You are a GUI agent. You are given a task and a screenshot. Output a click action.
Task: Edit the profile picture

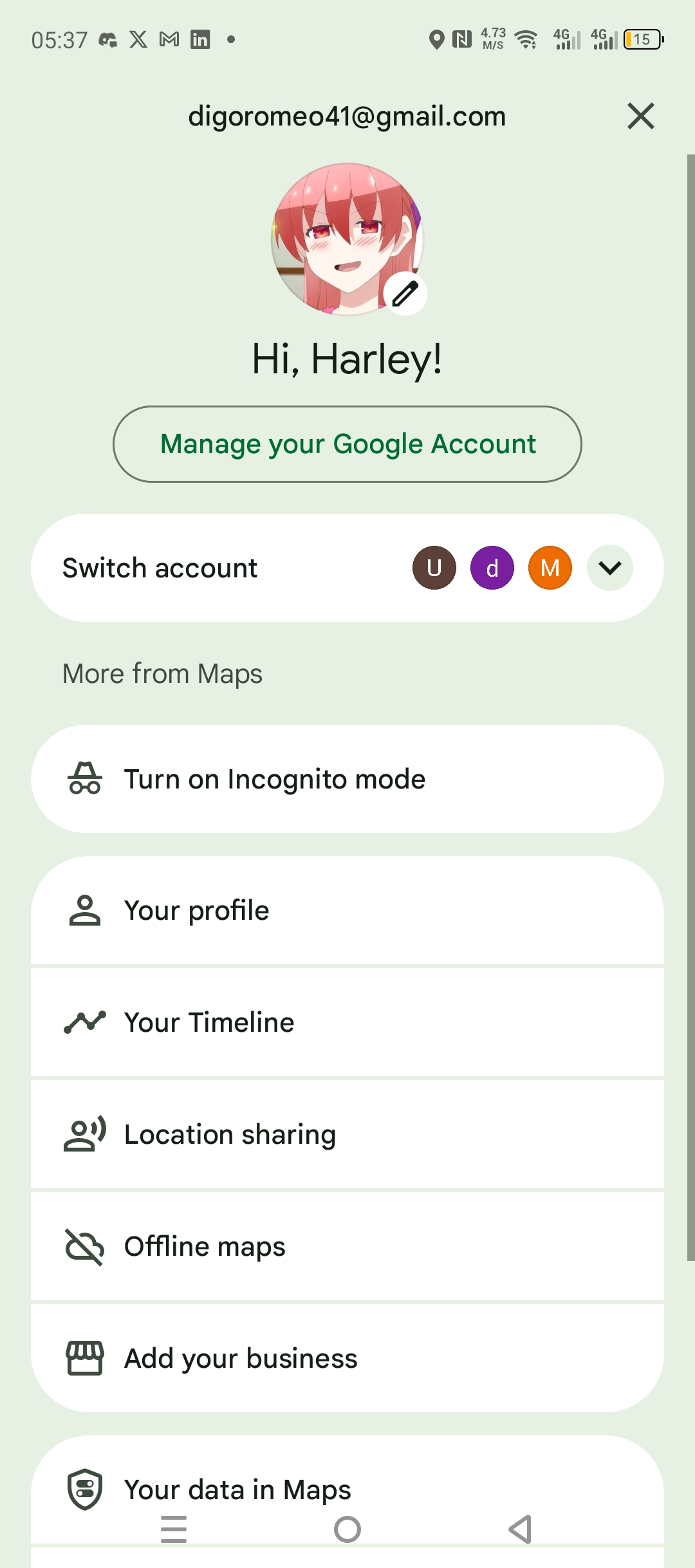[405, 294]
